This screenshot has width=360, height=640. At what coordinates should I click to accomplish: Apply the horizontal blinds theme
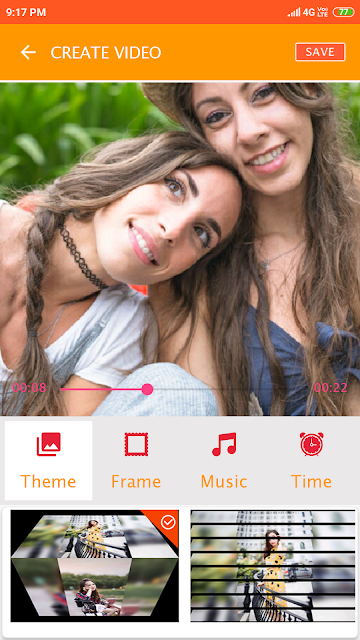[x=273, y=566]
